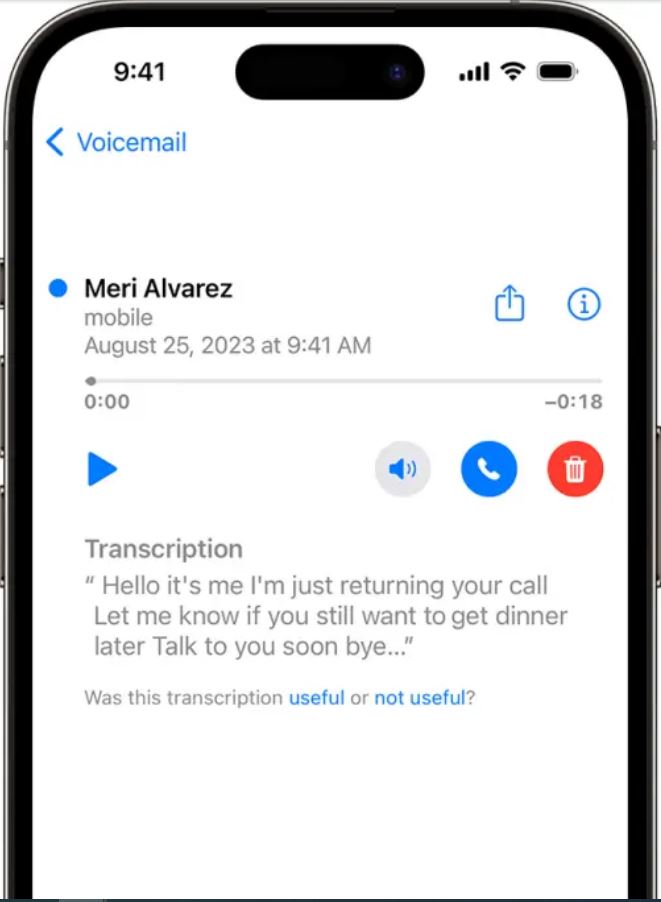Screen dimensions: 661x902
Task: Share Meri Alvarez's voicemail
Action: pos(510,303)
